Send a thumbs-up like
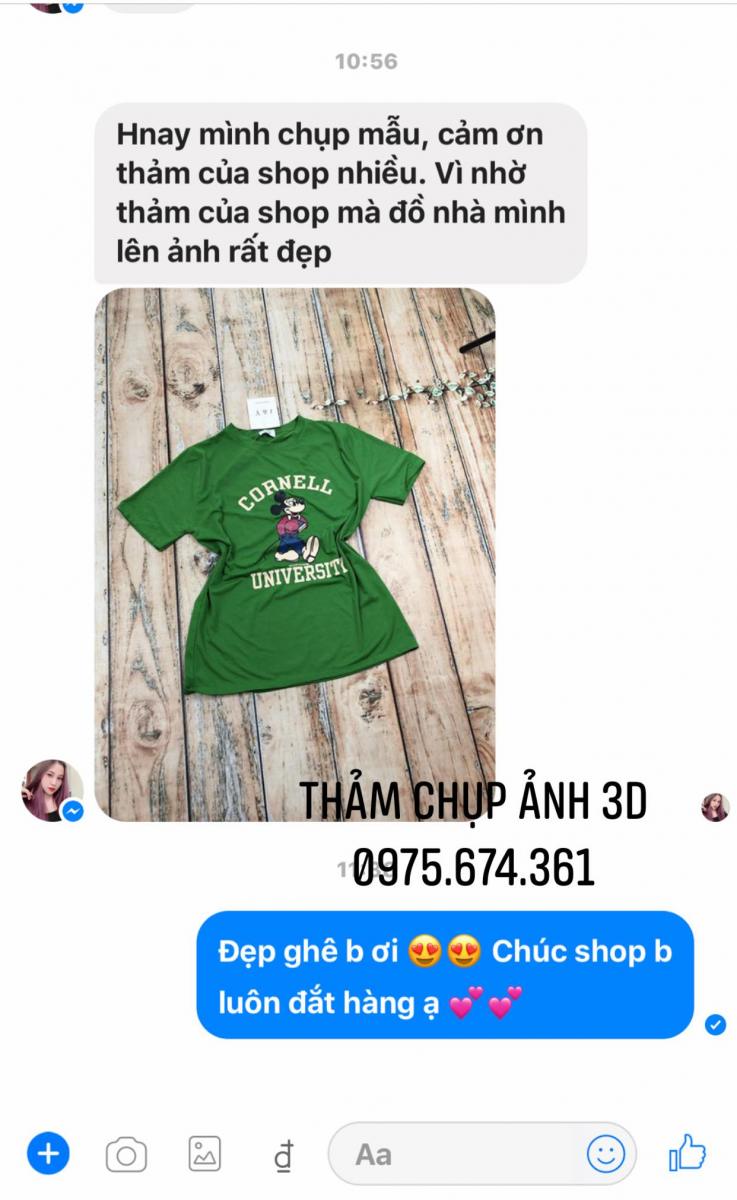This screenshot has height=1200, width=737. click(x=687, y=1154)
